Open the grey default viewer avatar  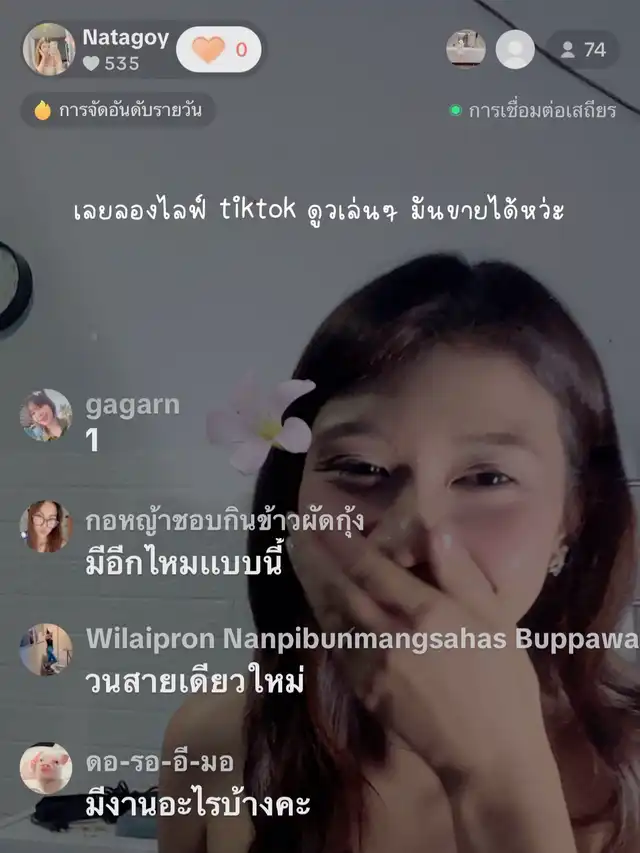click(x=515, y=49)
